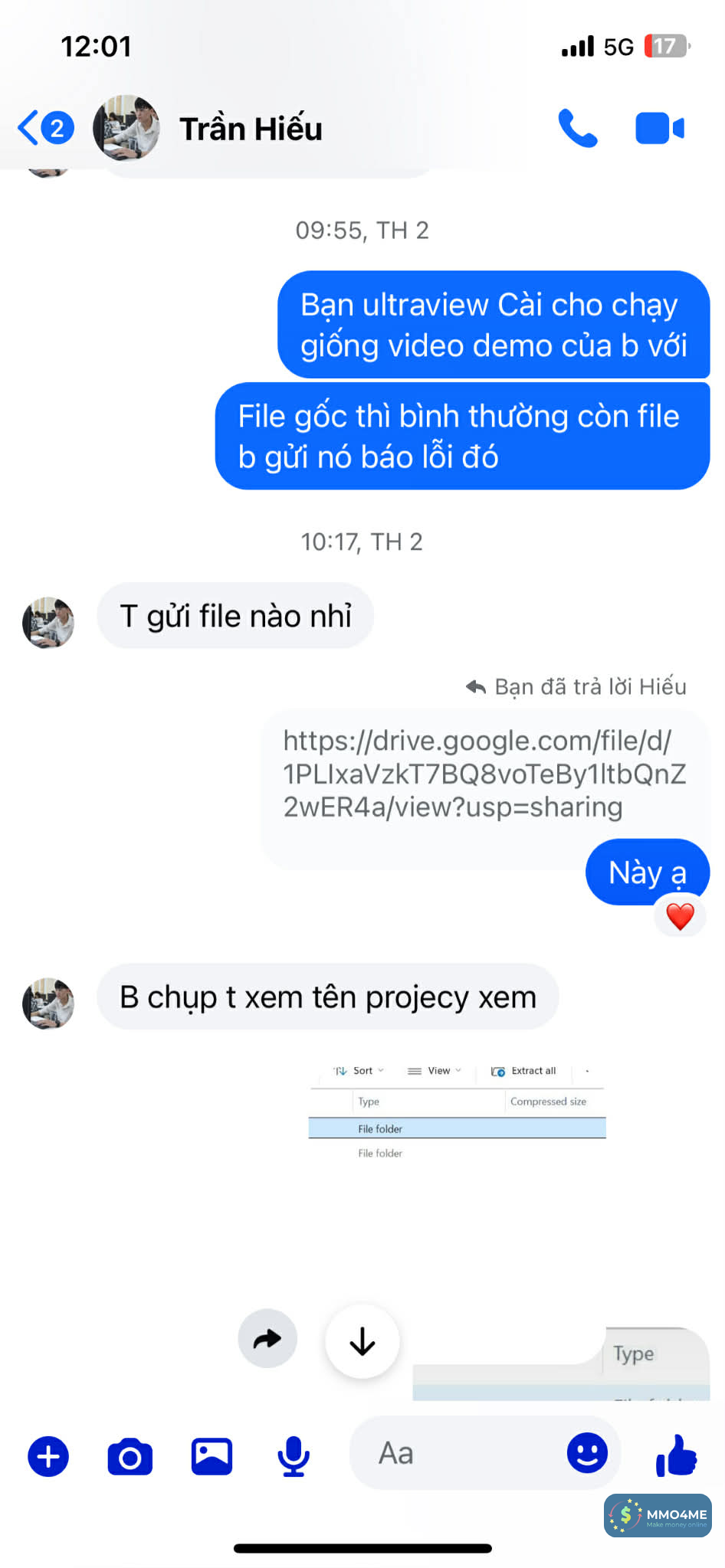Start a voice call with Trần Hiếu
Screen dimensions: 725x1568
tap(577, 128)
